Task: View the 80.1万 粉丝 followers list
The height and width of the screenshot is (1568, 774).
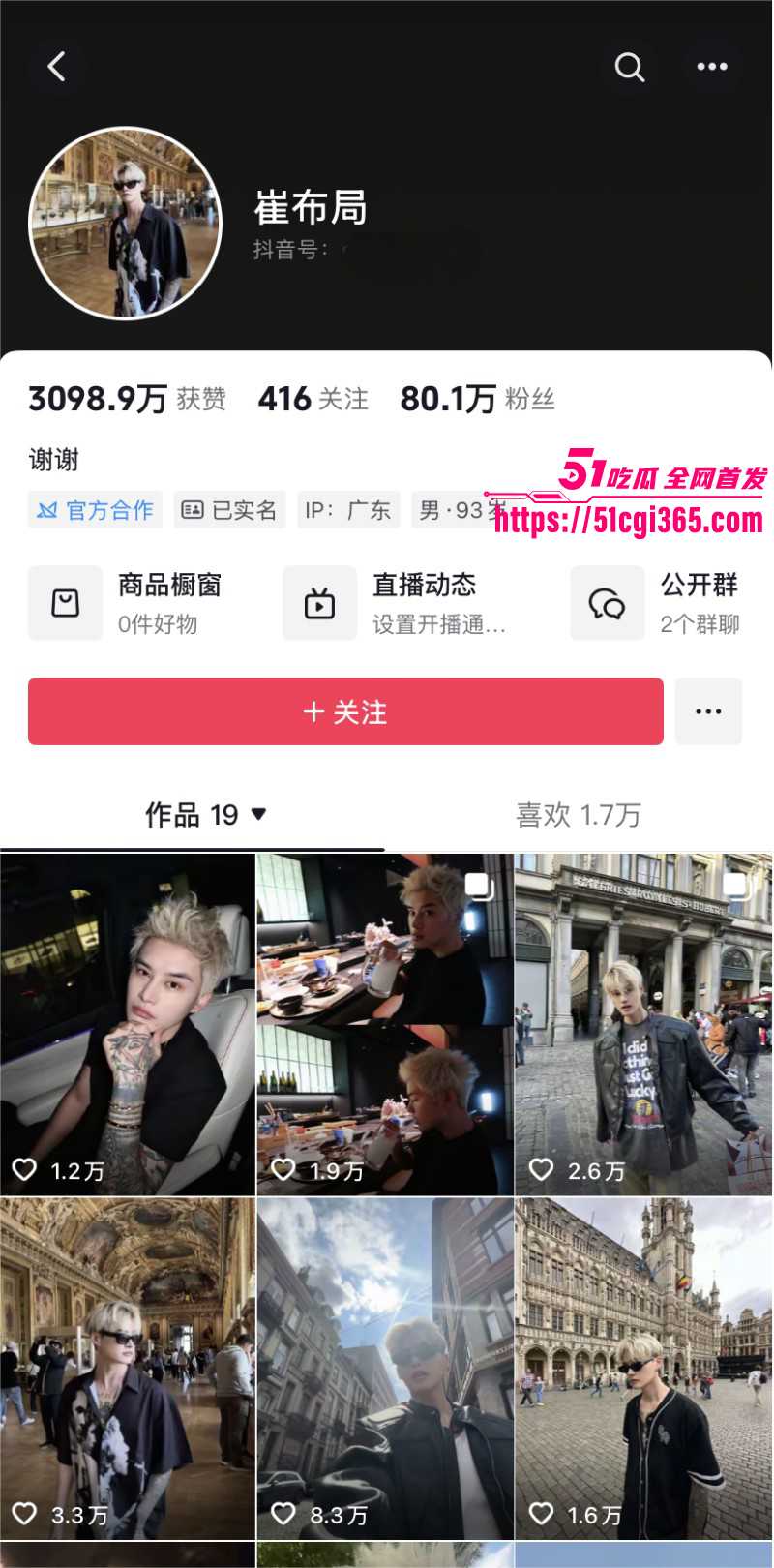Action: point(478,399)
